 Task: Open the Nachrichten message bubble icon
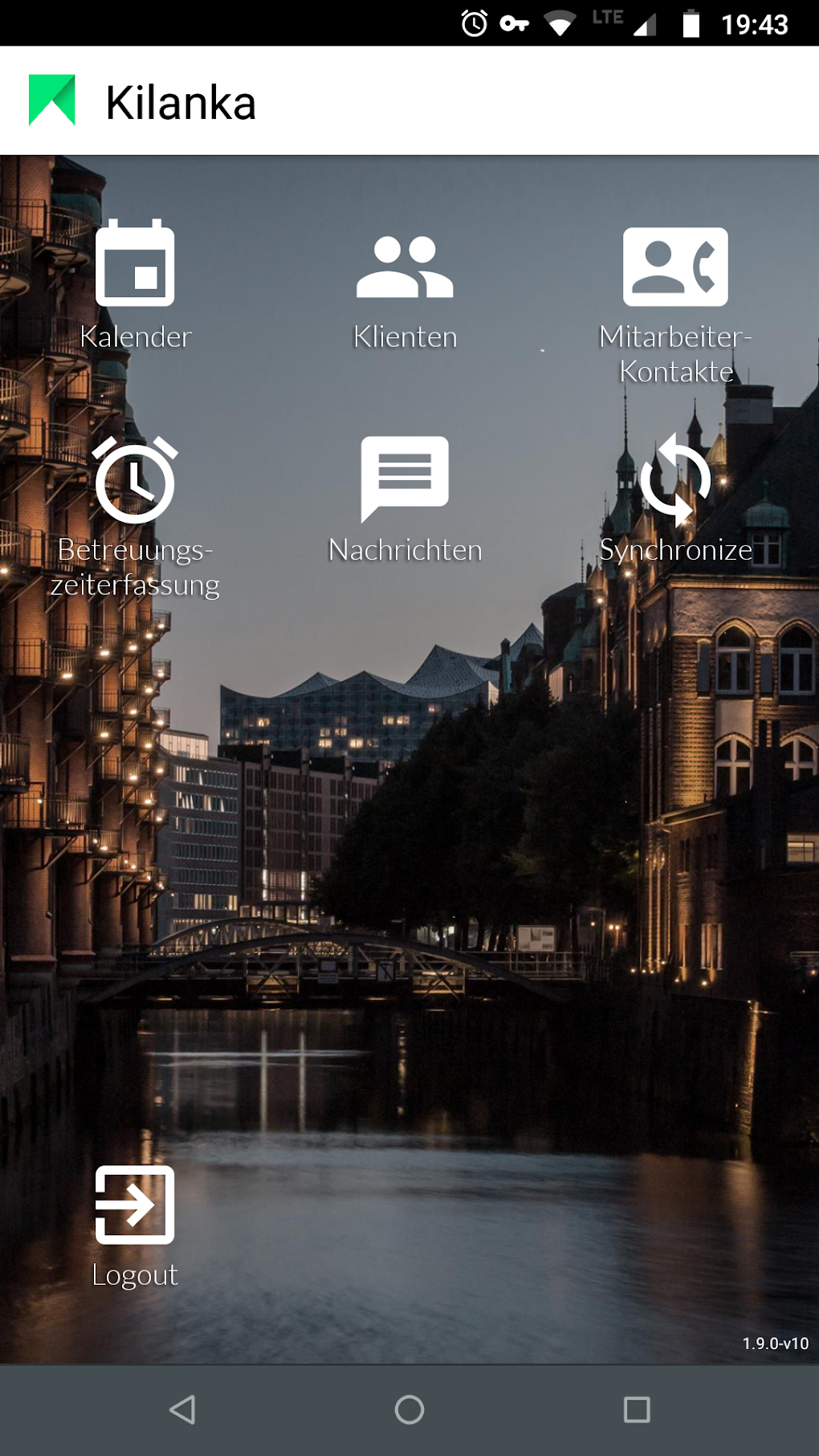pyautogui.click(x=405, y=479)
